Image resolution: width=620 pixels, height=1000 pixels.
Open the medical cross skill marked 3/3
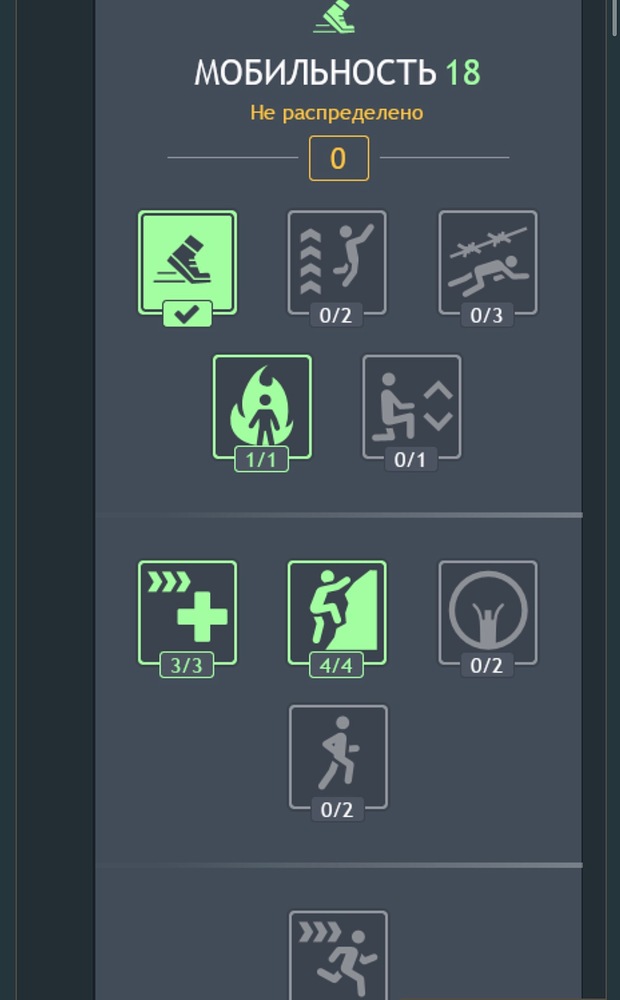click(x=187, y=612)
